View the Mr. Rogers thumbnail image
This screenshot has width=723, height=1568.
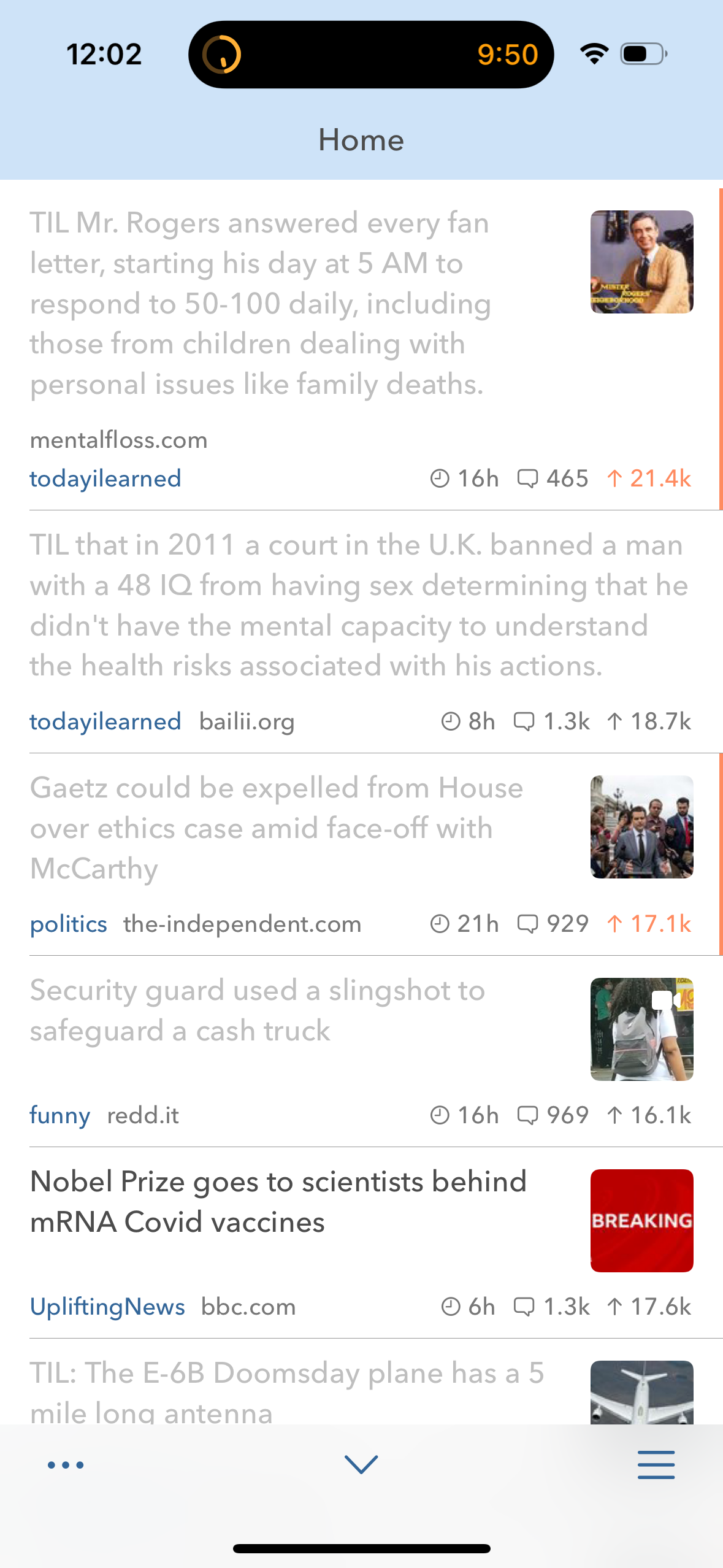coord(641,262)
